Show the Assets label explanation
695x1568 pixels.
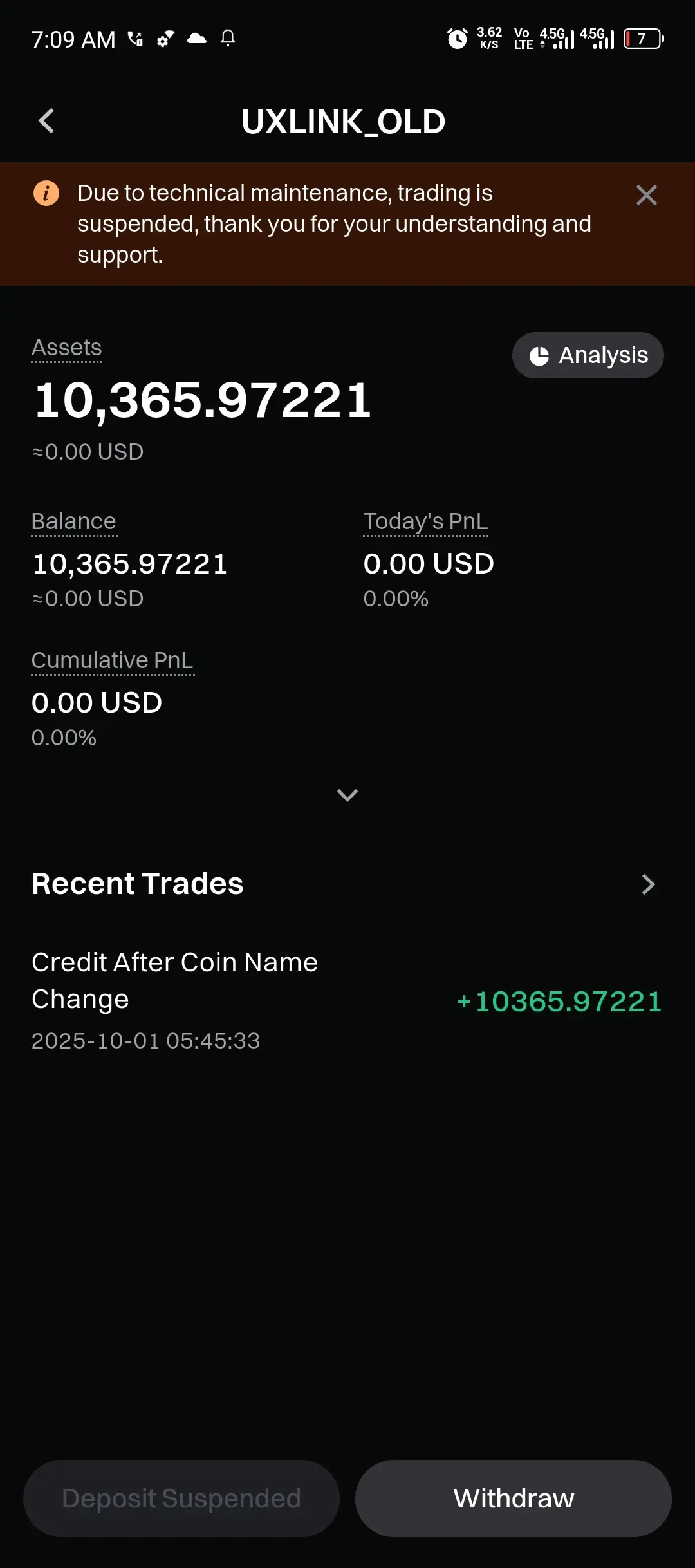click(67, 348)
